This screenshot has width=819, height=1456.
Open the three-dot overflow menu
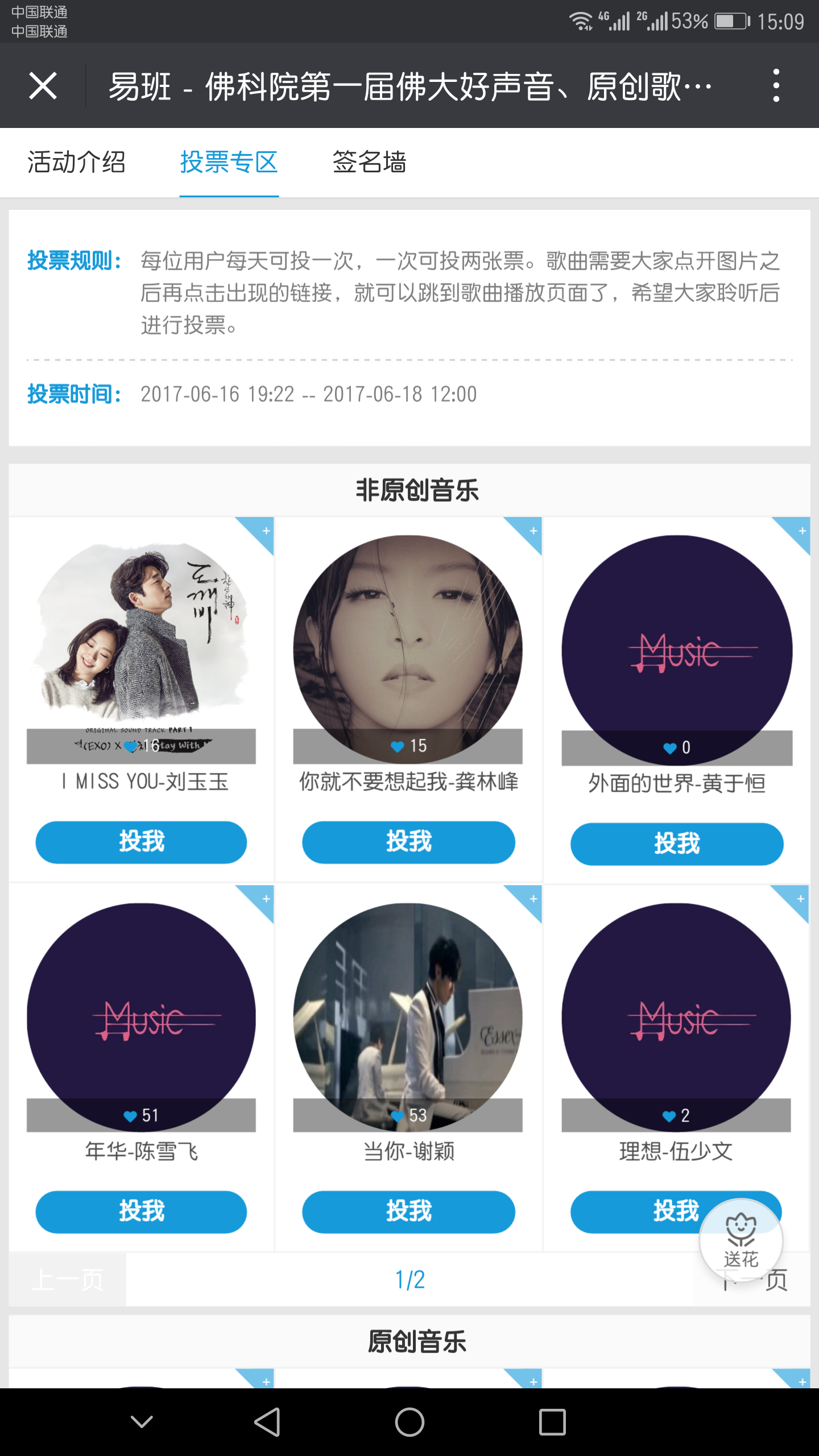(776, 86)
